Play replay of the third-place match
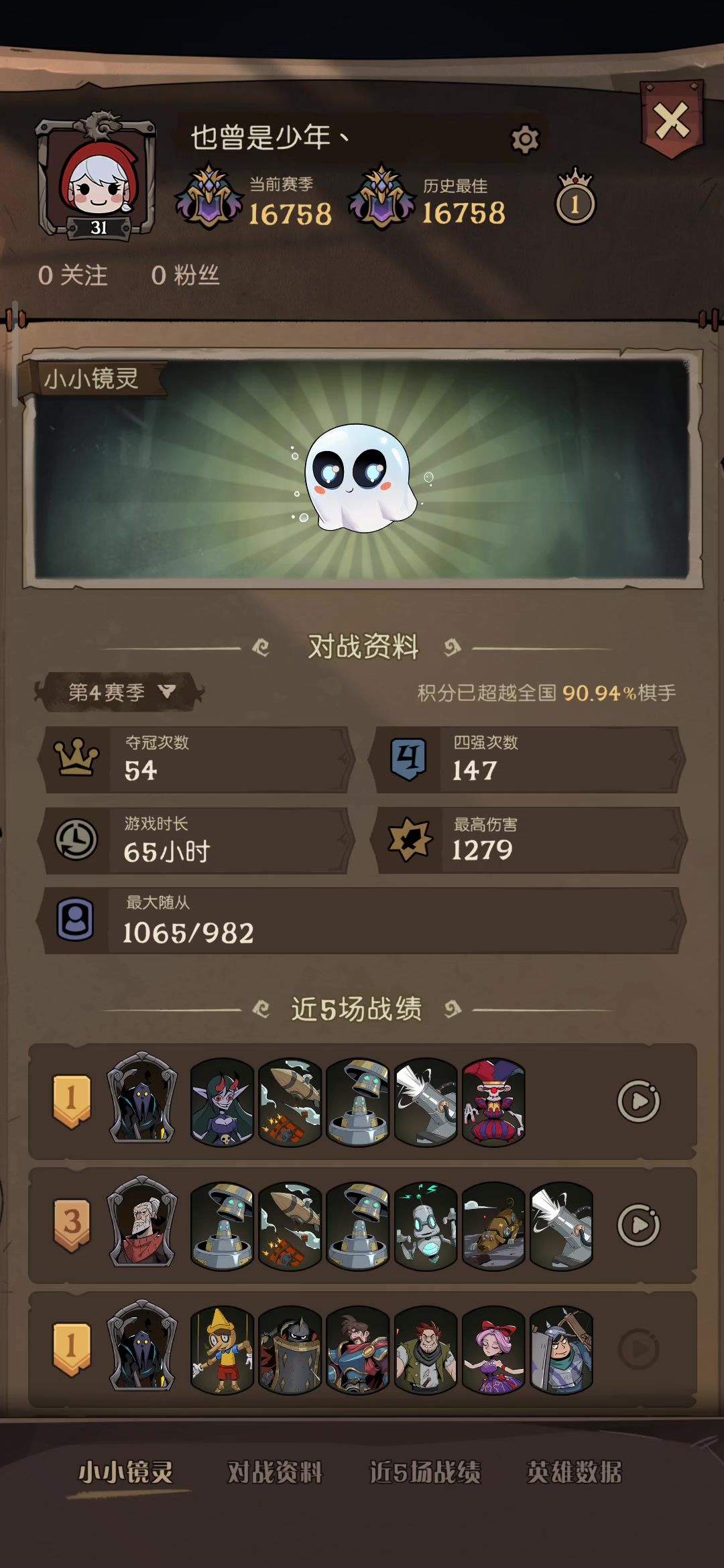This screenshot has width=724, height=1568. coord(638,1225)
